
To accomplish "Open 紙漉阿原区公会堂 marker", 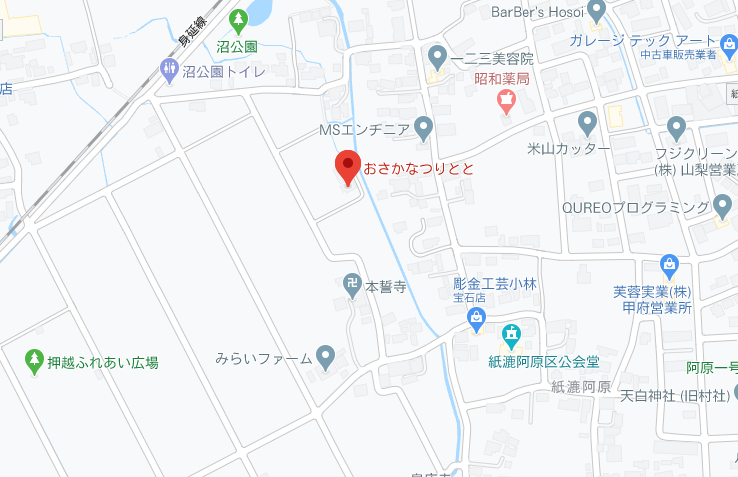I will 512,334.
